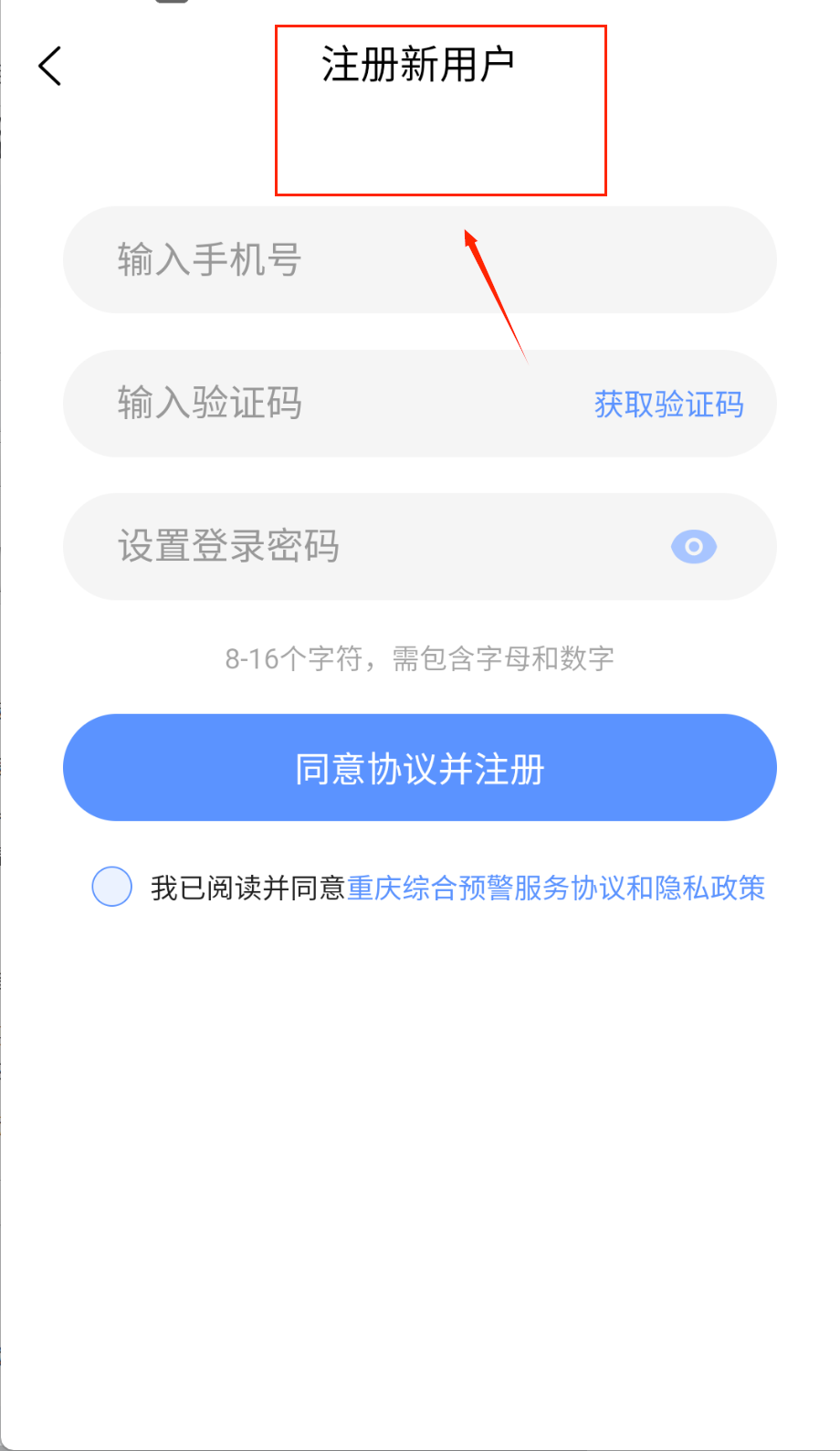Open 重庆综合预警服务协议和隐私政策 link
This screenshot has width=840, height=1451.
click(x=555, y=888)
